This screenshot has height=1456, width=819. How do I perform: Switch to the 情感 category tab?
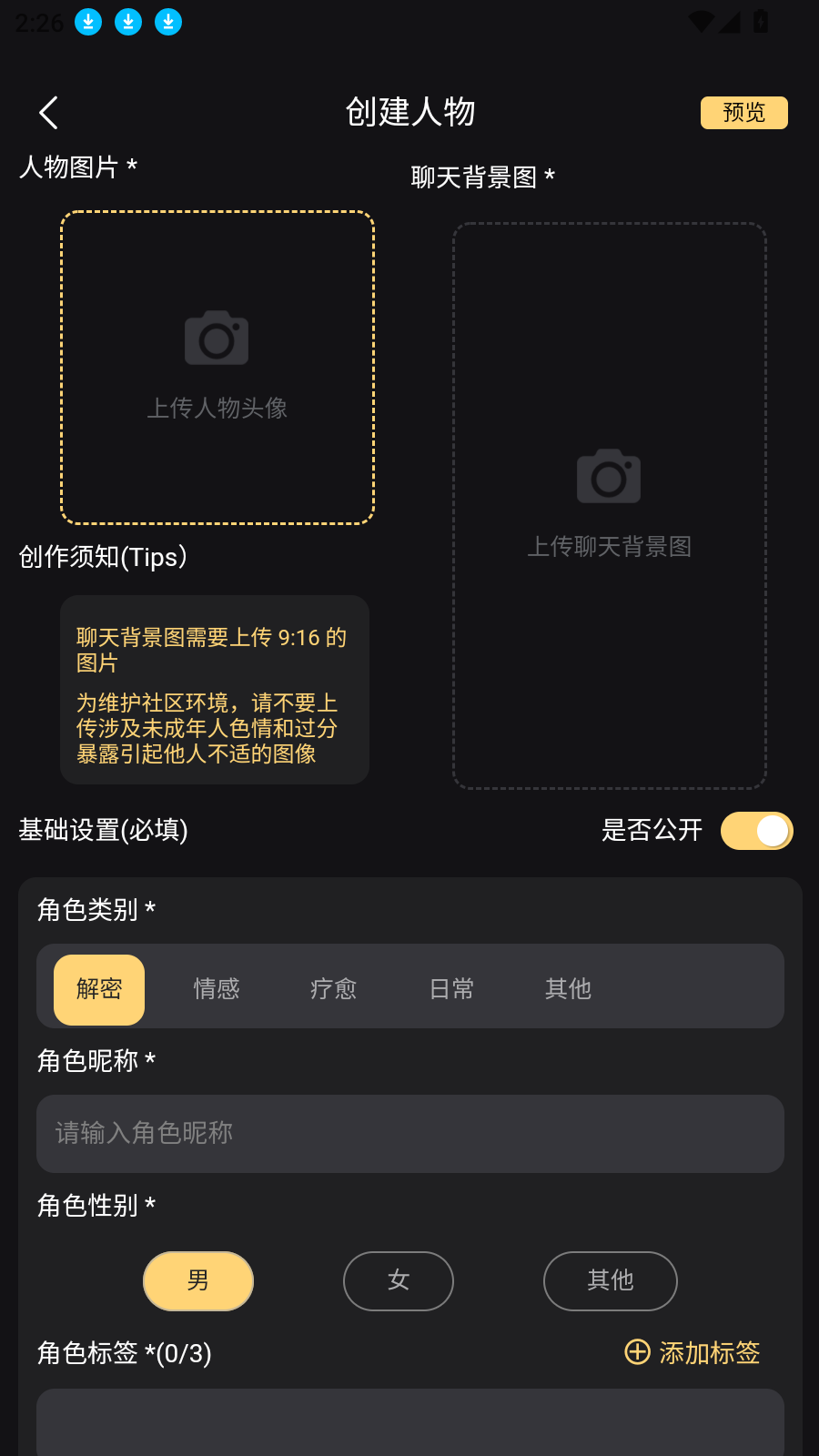217,988
